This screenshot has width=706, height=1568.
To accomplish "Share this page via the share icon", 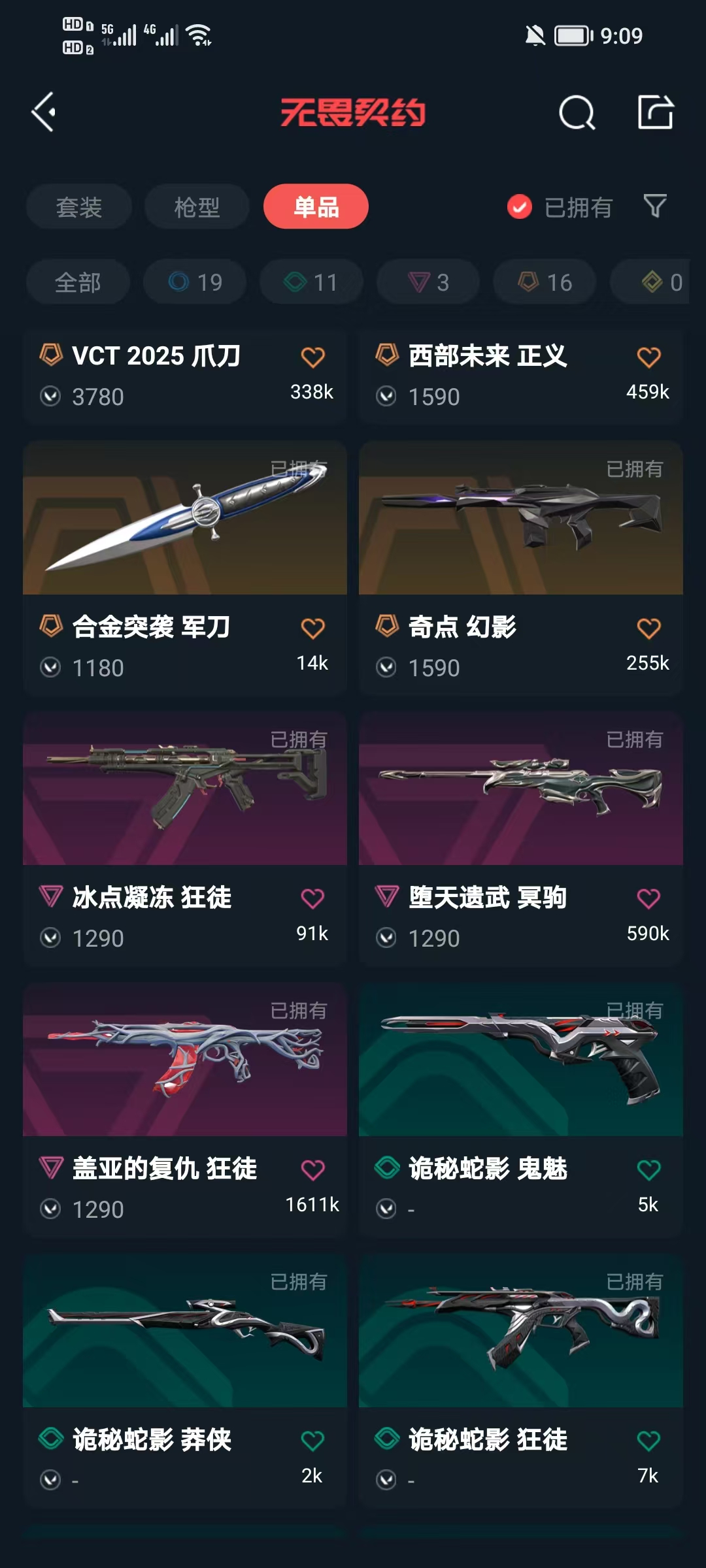I will 656,112.
